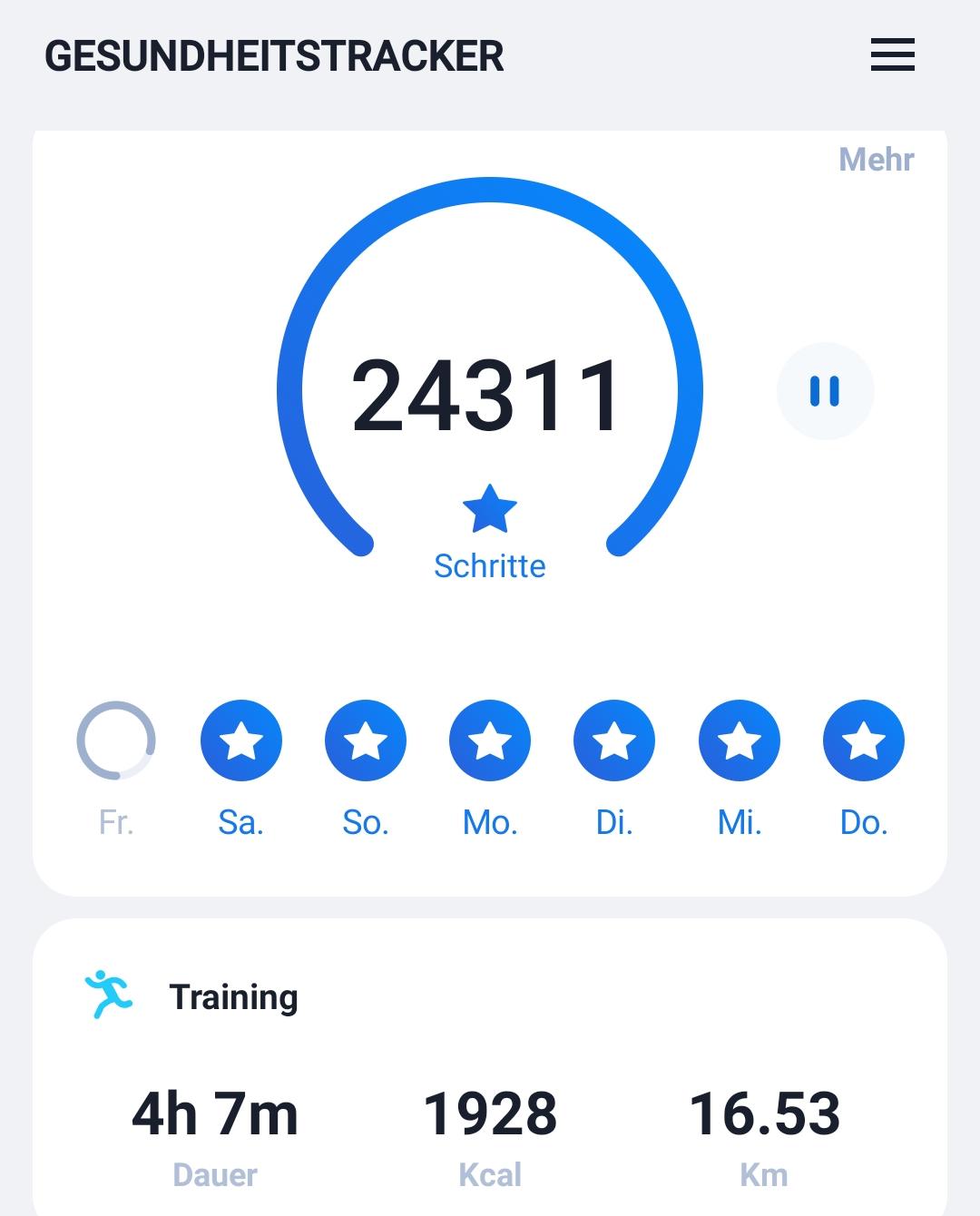Select Thursday (Do.) star
This screenshot has width=980, height=1216.
(x=864, y=740)
